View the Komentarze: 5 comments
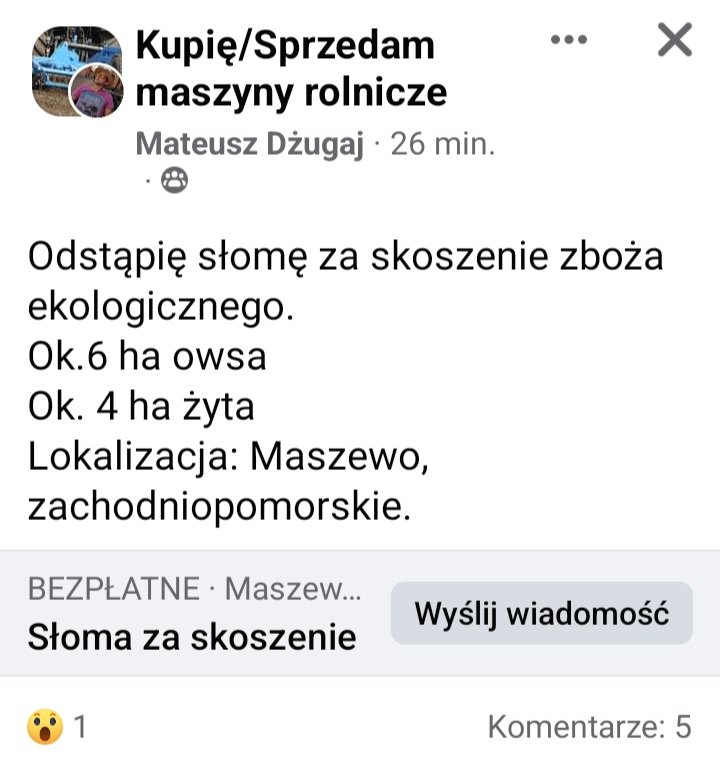The image size is (720, 776). pos(589,727)
